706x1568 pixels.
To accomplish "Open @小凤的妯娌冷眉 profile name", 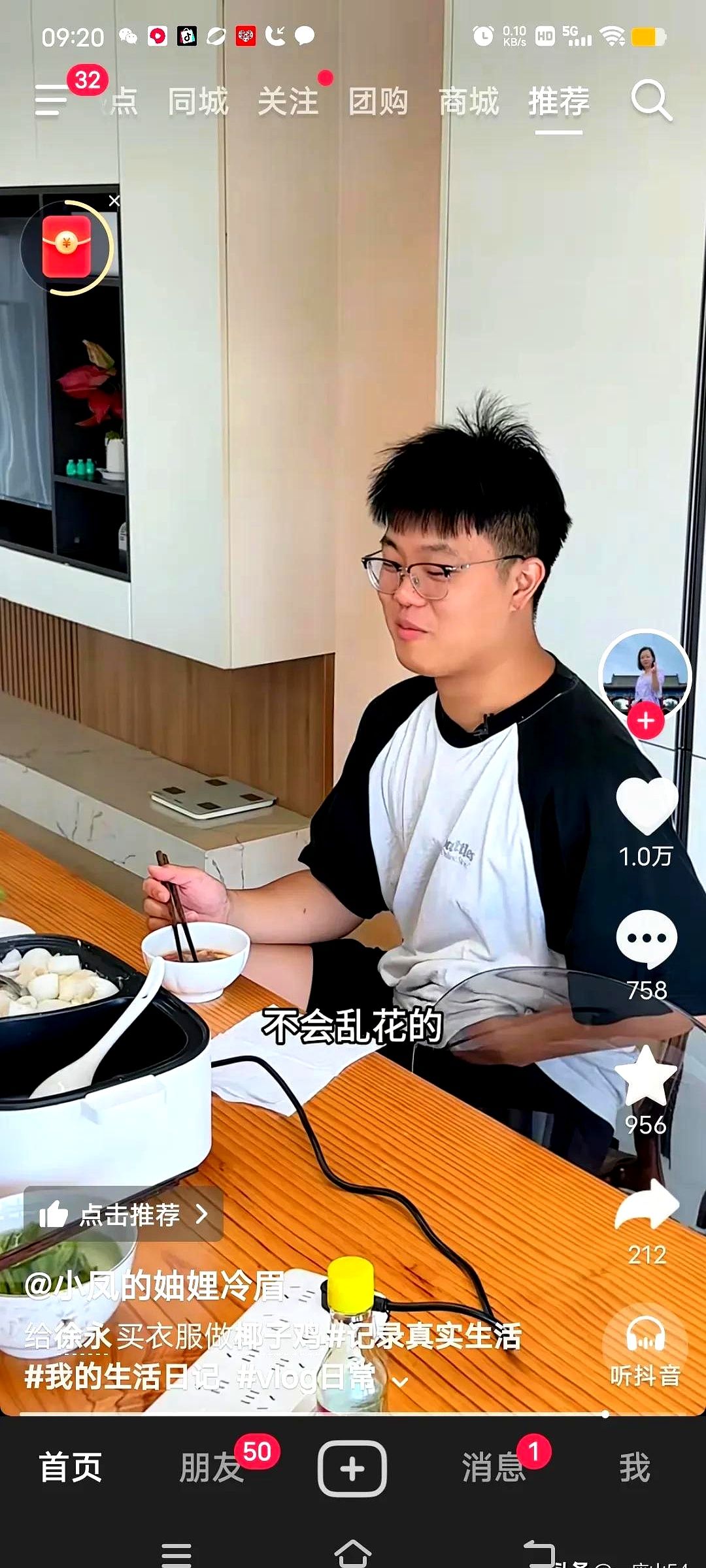I will [154, 1285].
